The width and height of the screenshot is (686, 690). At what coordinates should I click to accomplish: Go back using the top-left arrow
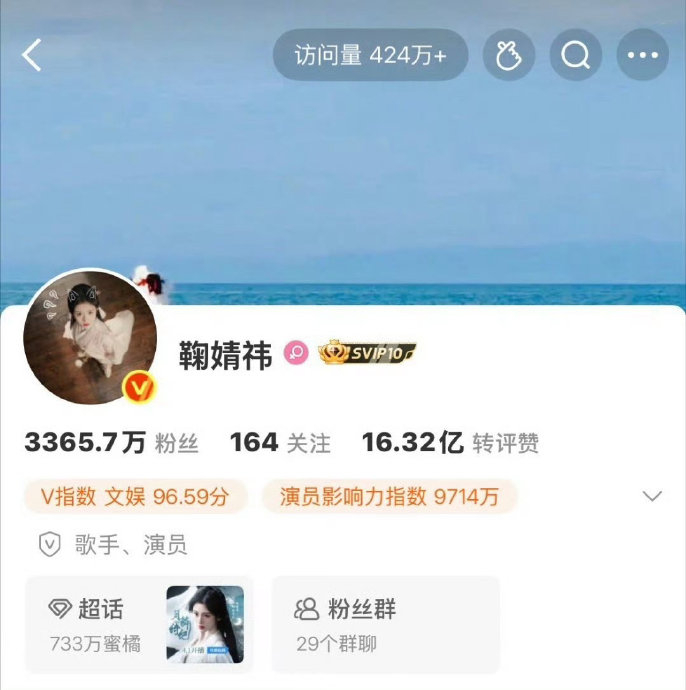32,55
